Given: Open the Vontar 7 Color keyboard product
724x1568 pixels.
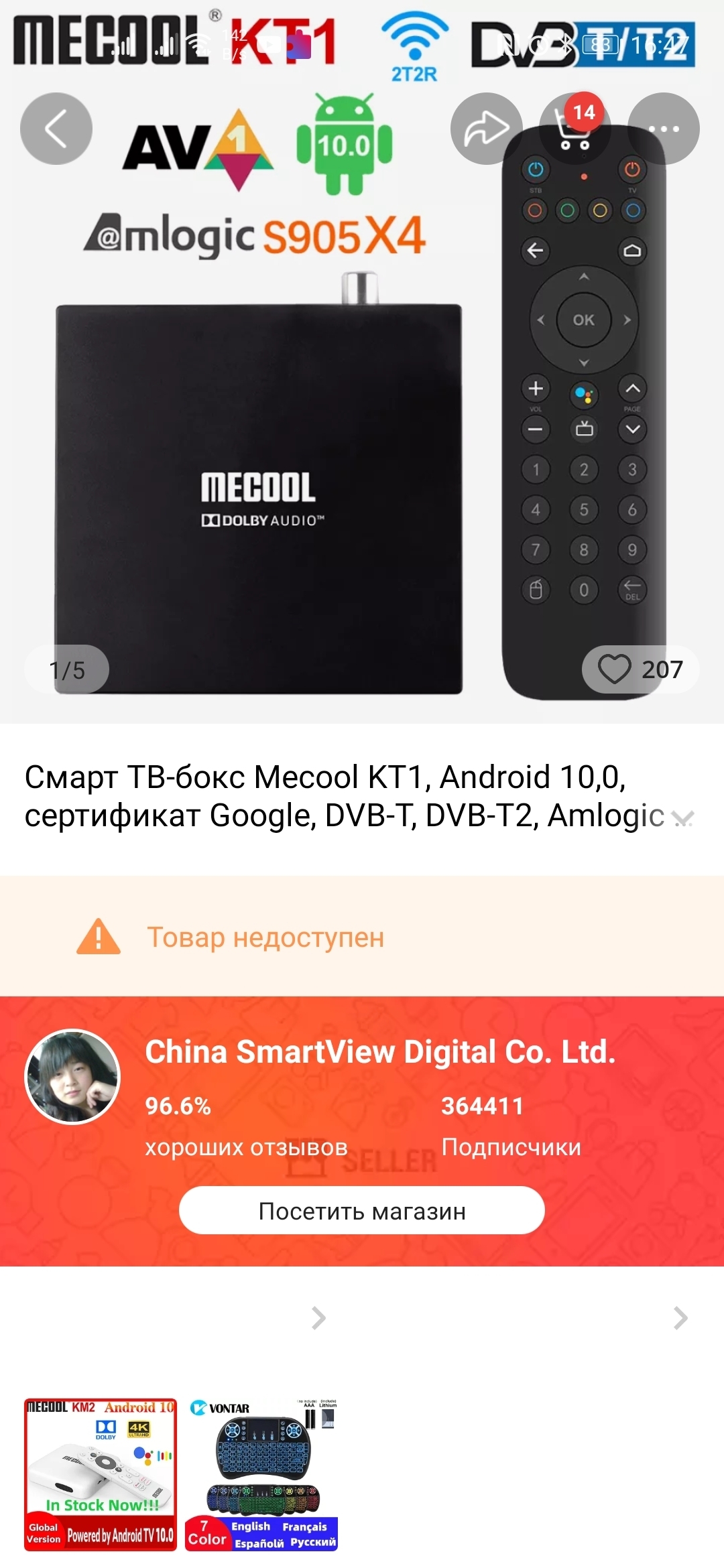Looking at the screenshot, I should coord(261,1474).
